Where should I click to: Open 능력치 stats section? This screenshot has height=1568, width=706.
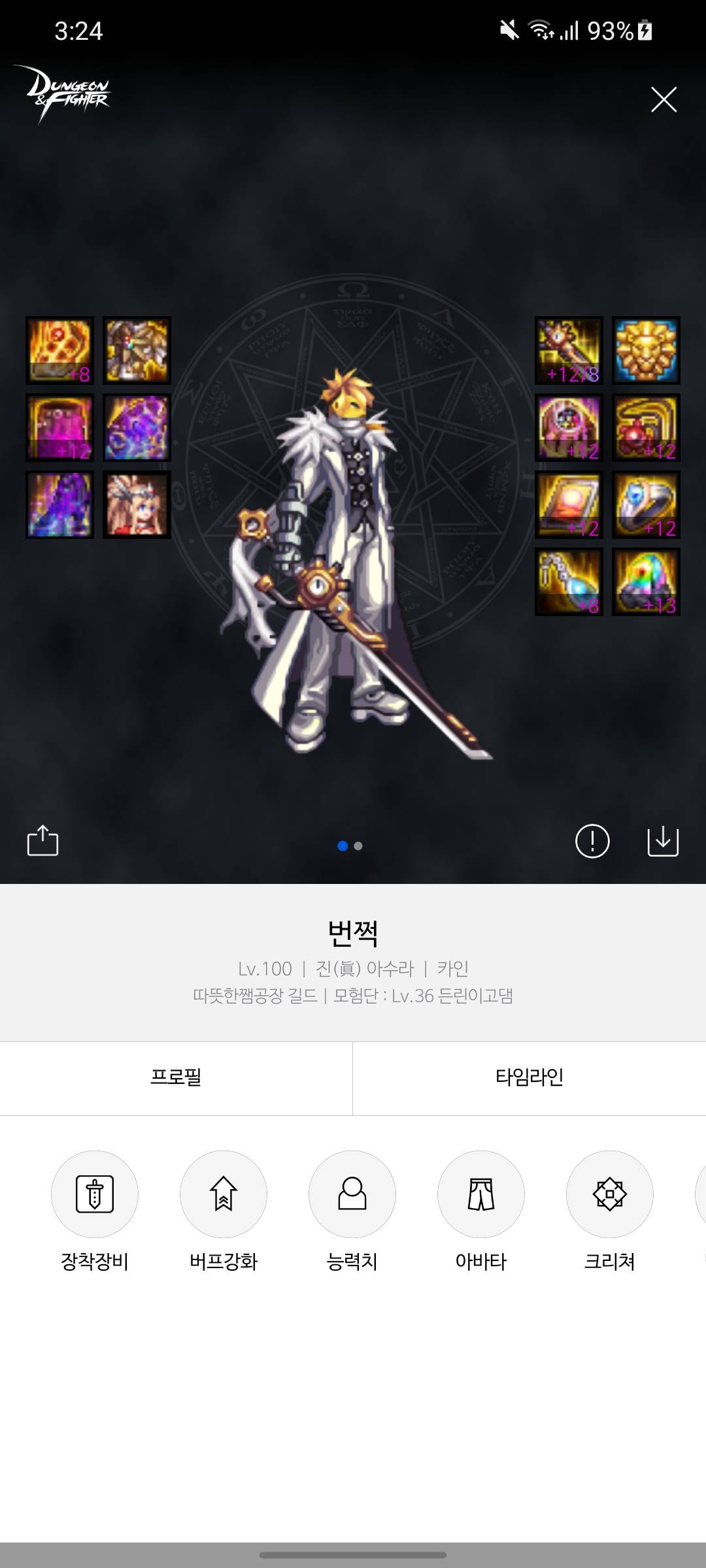352,1194
